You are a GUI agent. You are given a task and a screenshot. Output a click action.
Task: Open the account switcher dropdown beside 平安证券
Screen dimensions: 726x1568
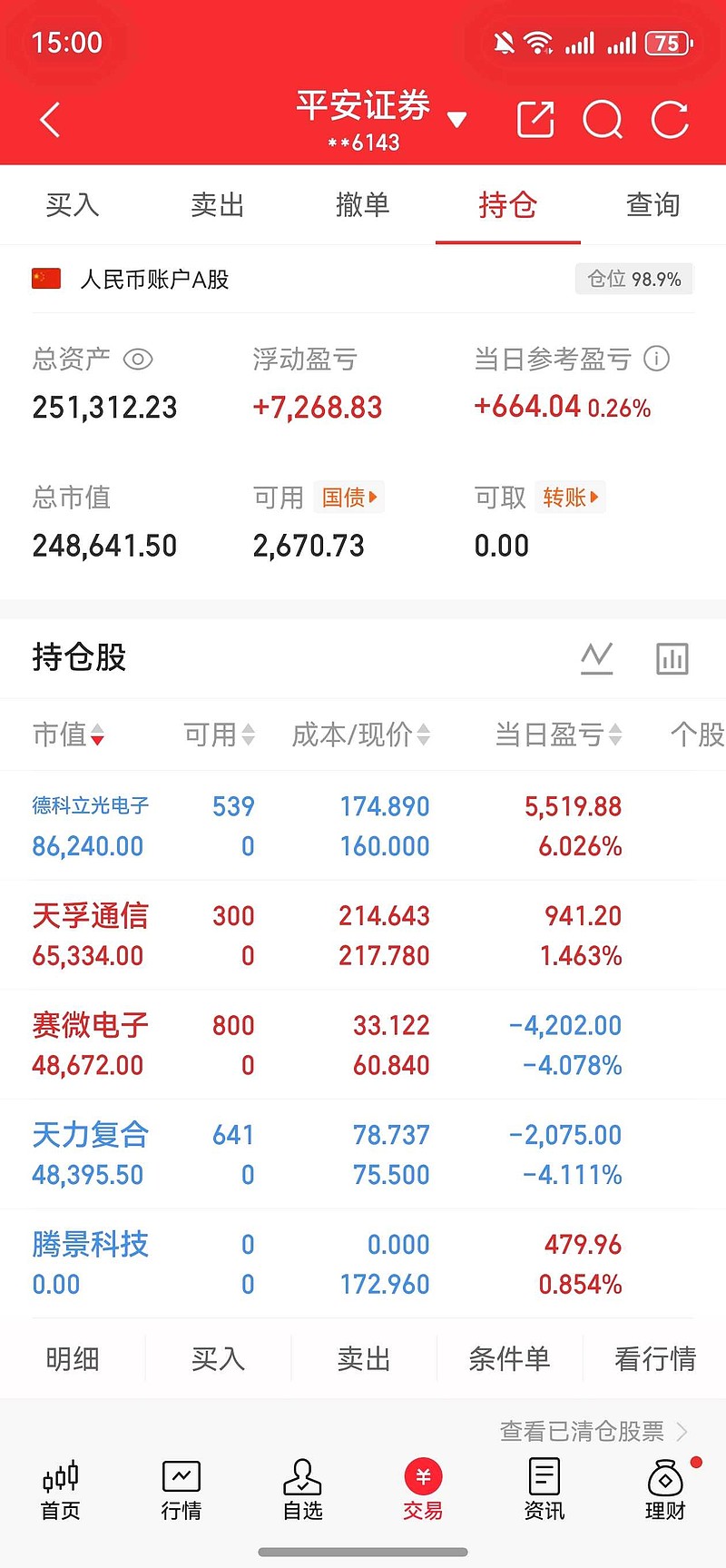click(456, 118)
